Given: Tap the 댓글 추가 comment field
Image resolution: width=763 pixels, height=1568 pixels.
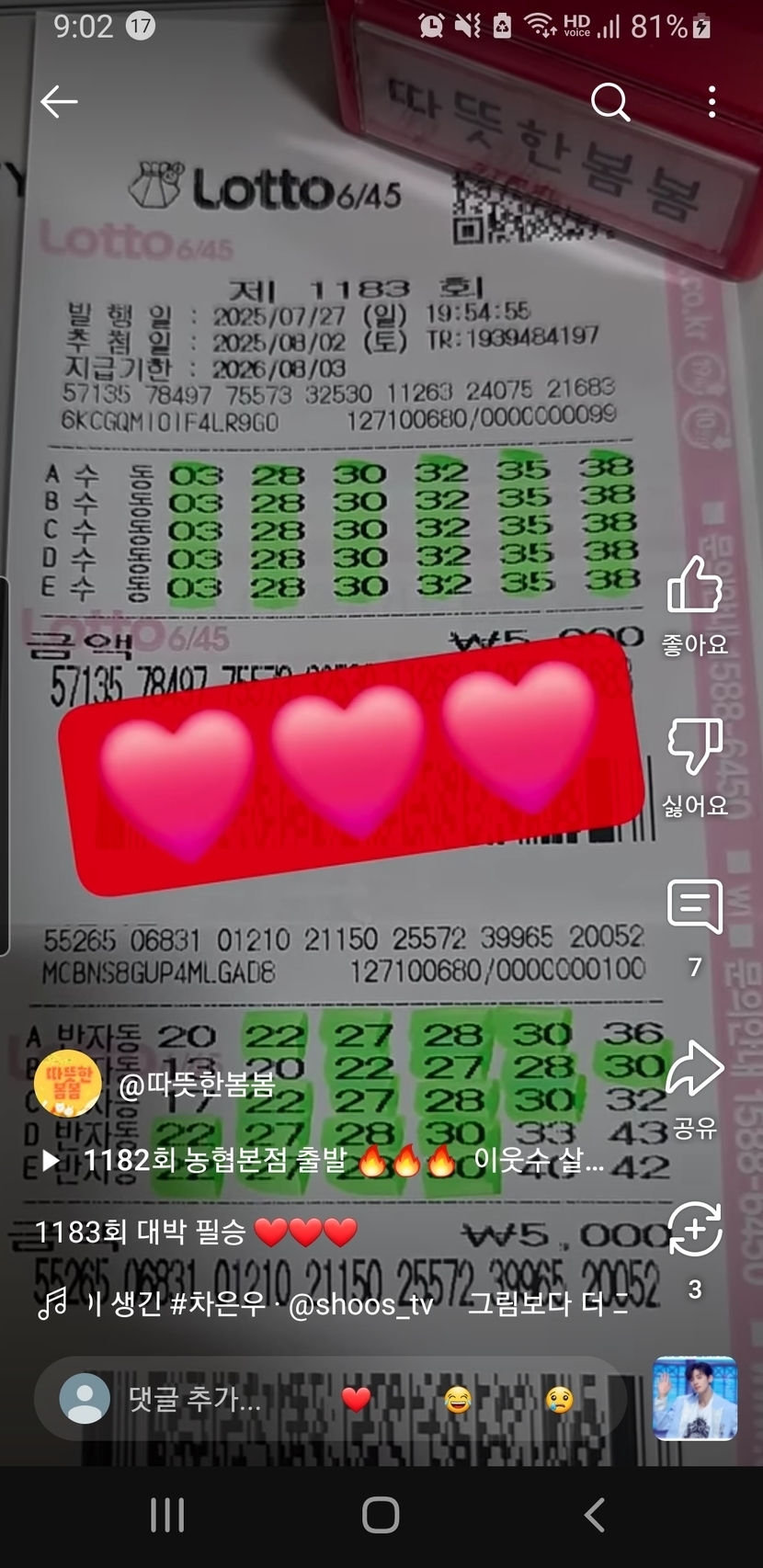Looking at the screenshot, I should pos(193,1399).
